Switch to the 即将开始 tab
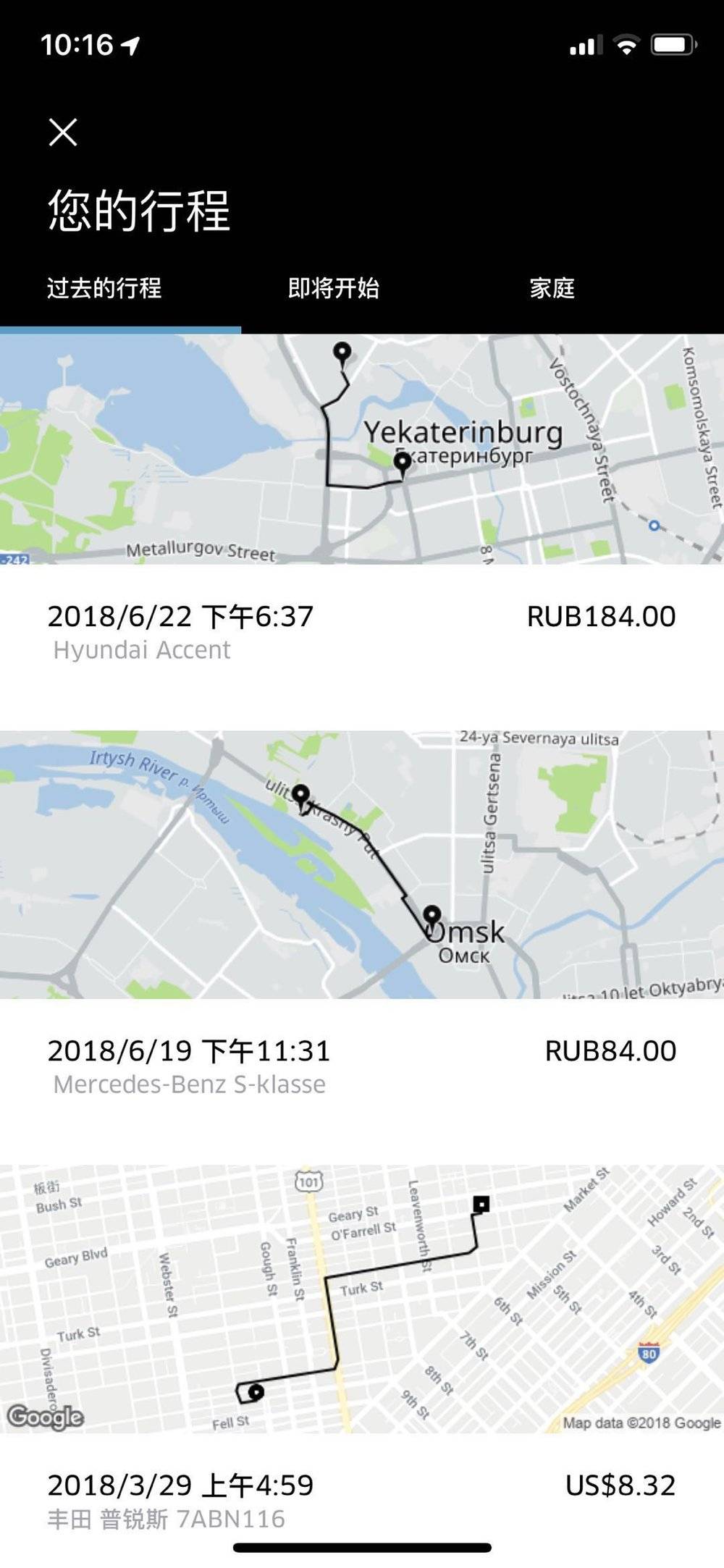The image size is (724, 1568). (x=333, y=288)
